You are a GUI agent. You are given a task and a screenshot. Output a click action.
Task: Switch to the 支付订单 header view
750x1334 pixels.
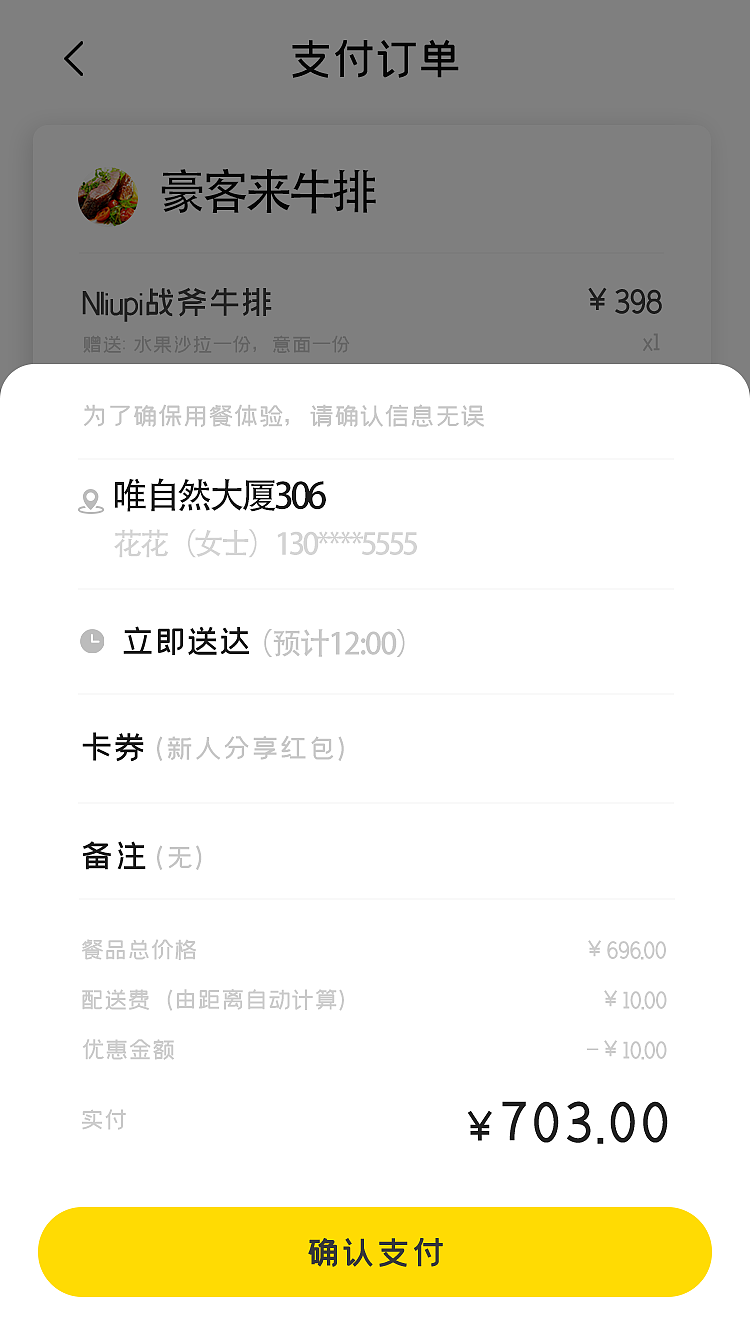coord(374,58)
